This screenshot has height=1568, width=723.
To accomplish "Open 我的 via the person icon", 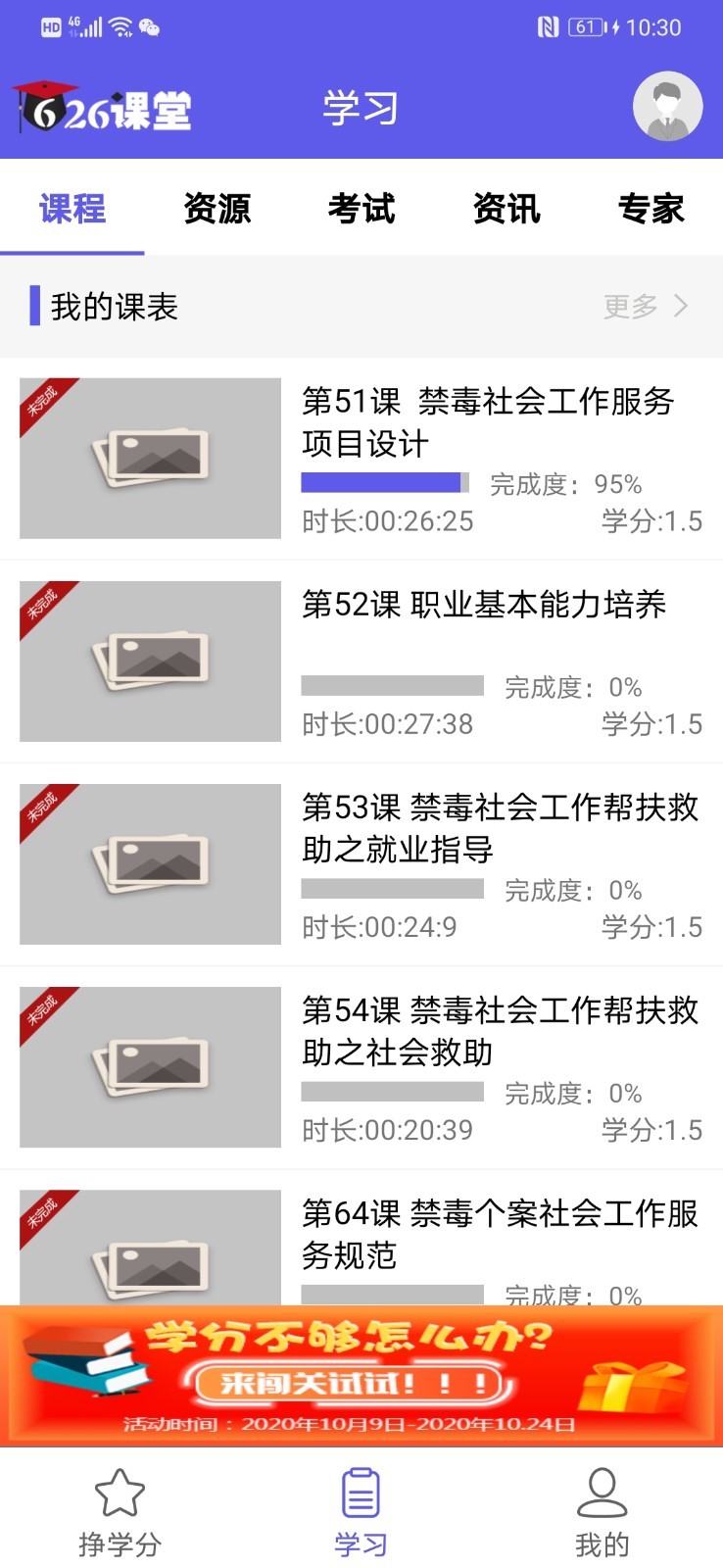I will pos(602,1494).
